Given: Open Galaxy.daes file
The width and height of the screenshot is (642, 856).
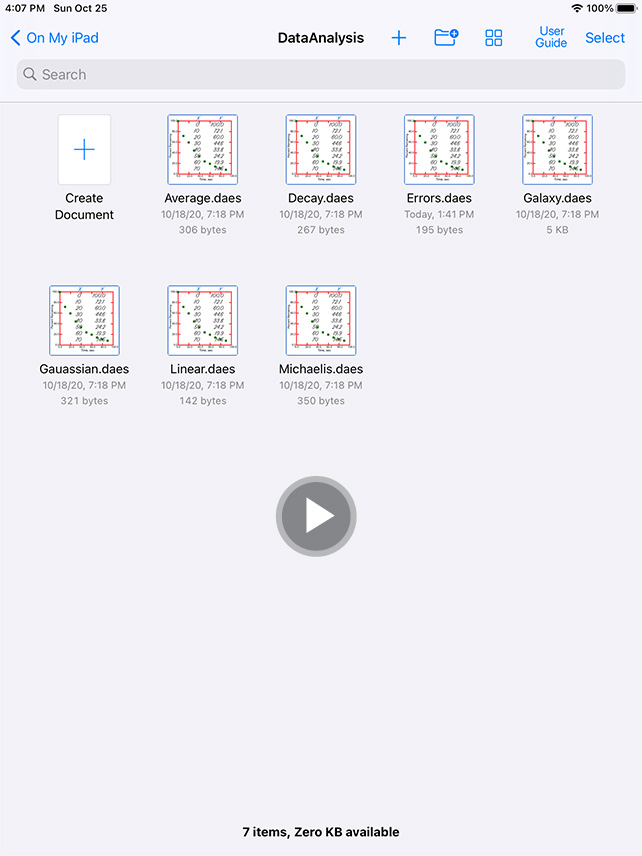Looking at the screenshot, I should click(557, 150).
